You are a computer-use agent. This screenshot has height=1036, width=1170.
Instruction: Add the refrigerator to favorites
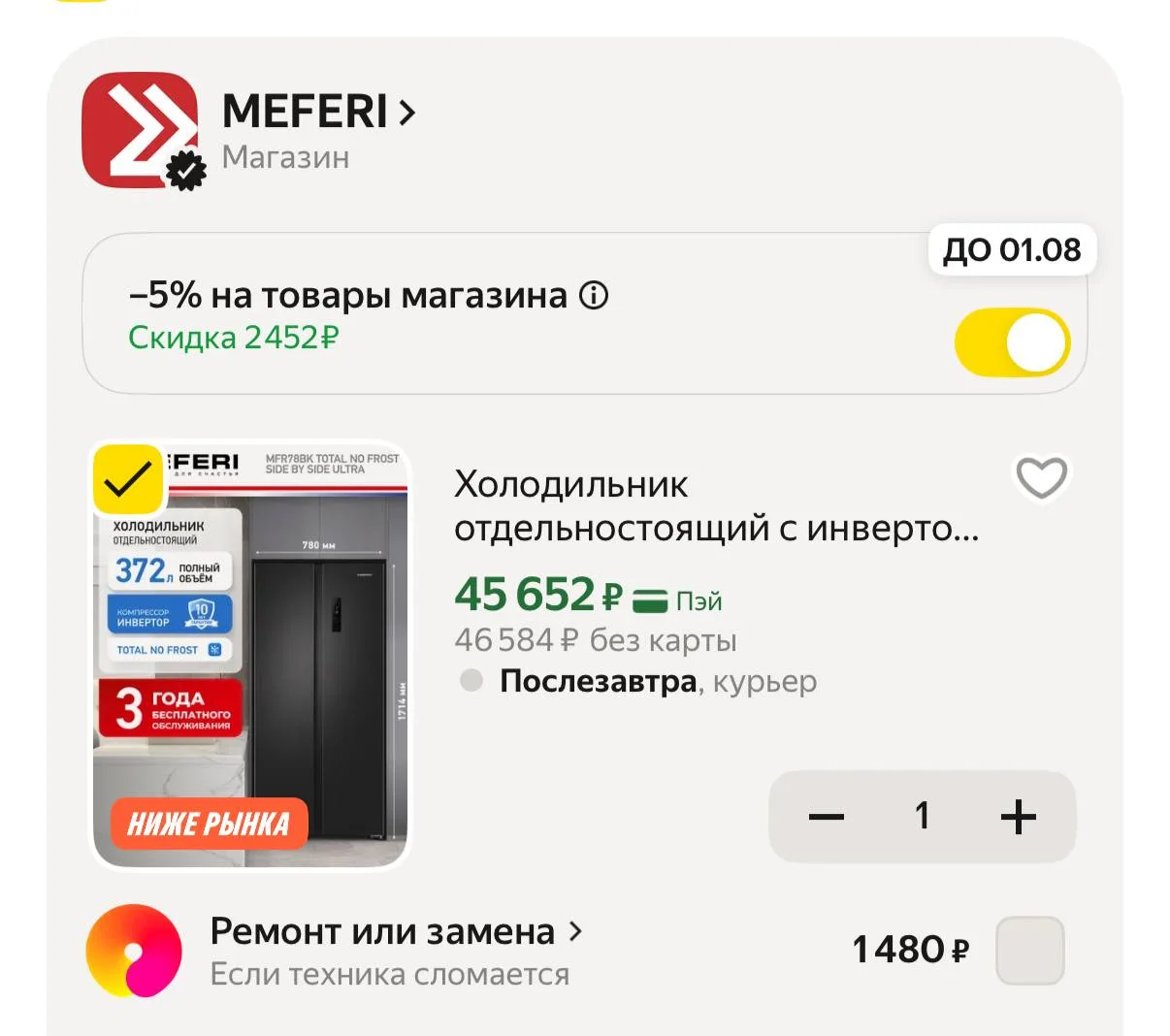[x=1041, y=476]
